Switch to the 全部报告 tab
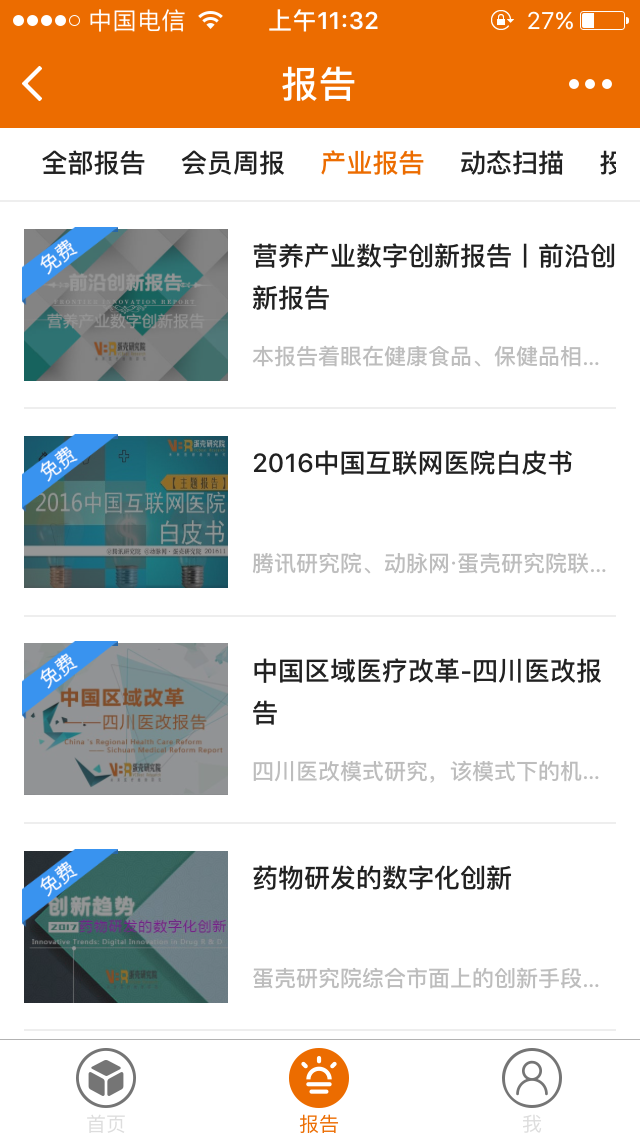Viewport: 640px width, 1136px height. click(x=93, y=163)
